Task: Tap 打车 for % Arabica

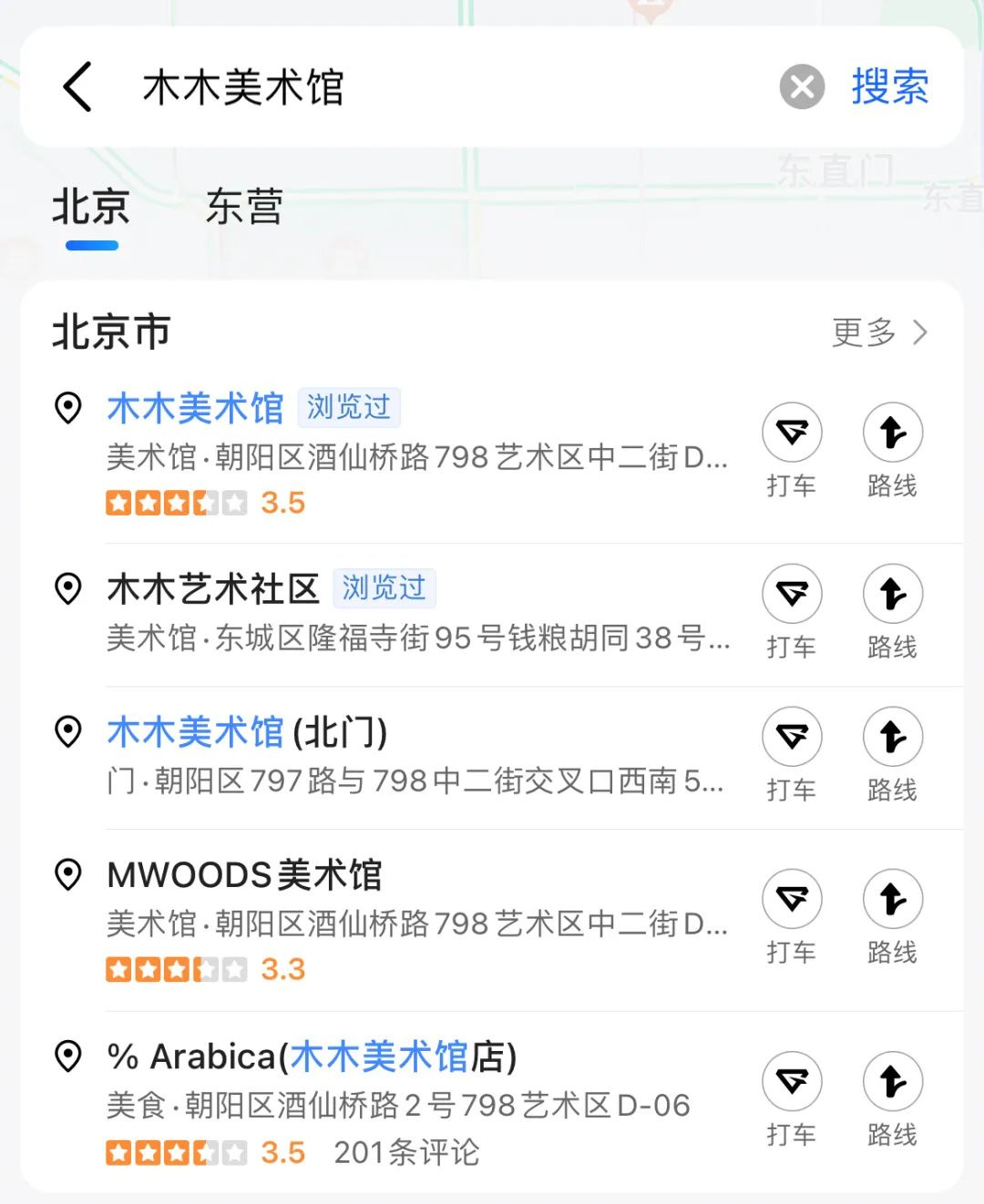Action: 792,1097
